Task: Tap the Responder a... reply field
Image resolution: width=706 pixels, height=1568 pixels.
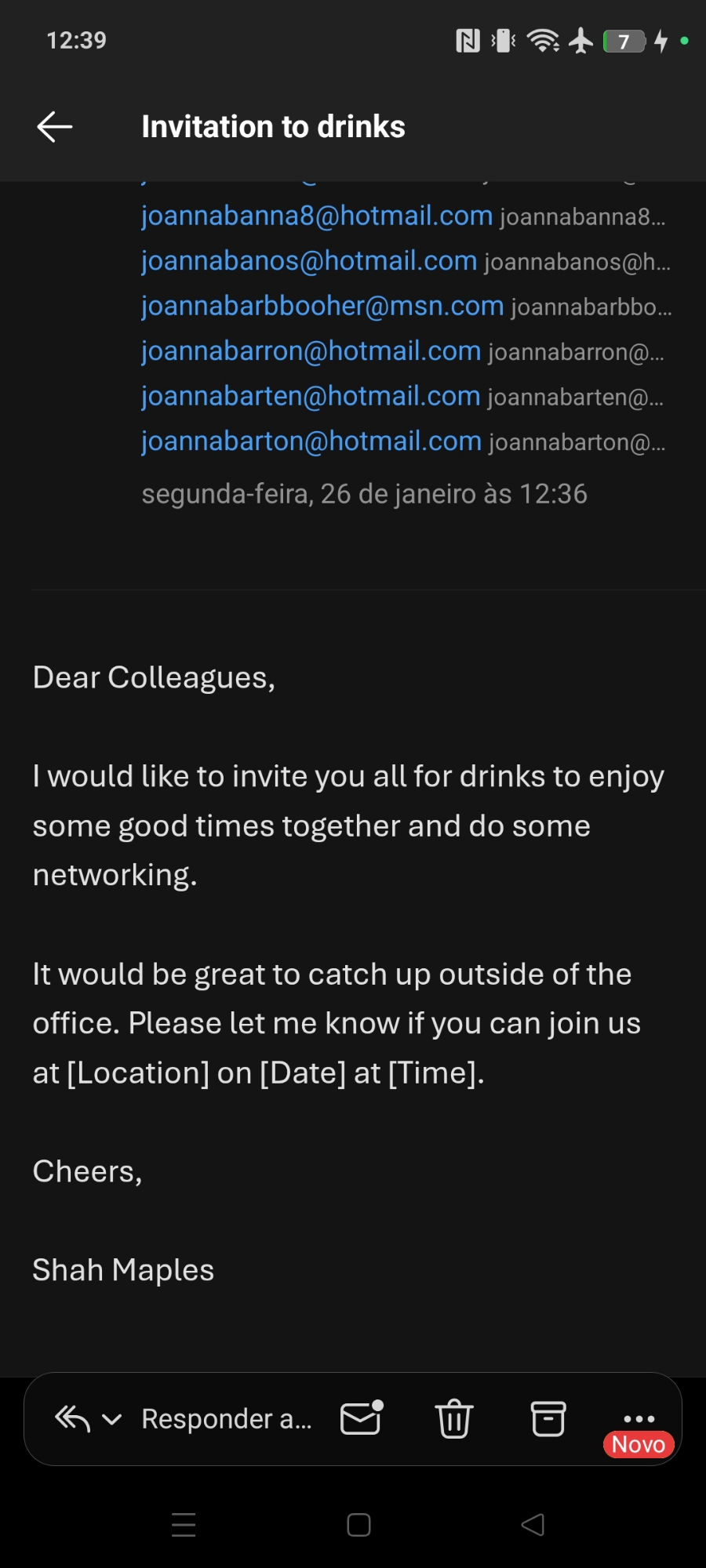Action: pos(227,1419)
